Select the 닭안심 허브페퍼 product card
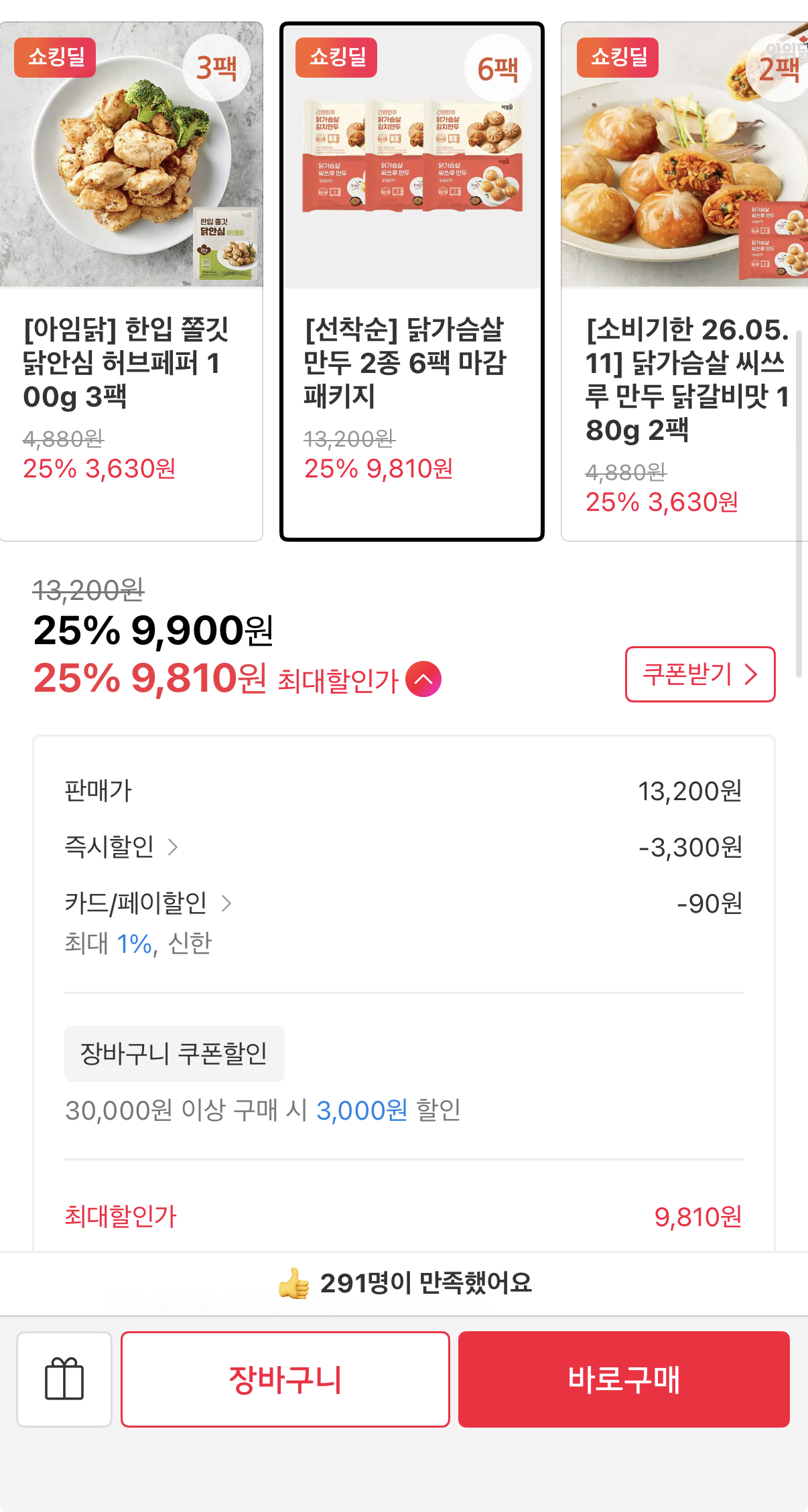The image size is (808, 1512). (x=131, y=281)
